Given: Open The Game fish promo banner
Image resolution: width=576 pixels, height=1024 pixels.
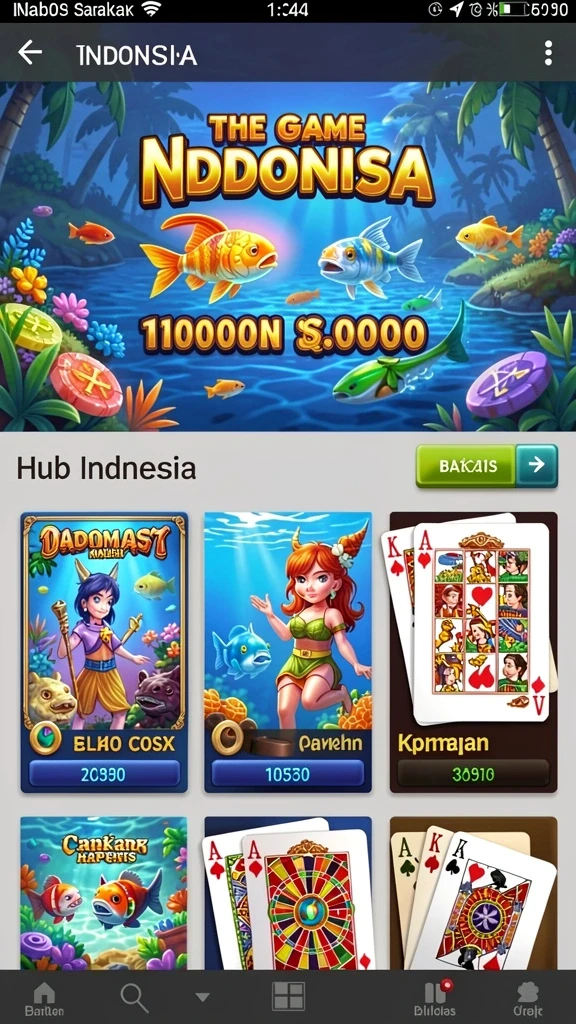Looking at the screenshot, I should (x=288, y=256).
